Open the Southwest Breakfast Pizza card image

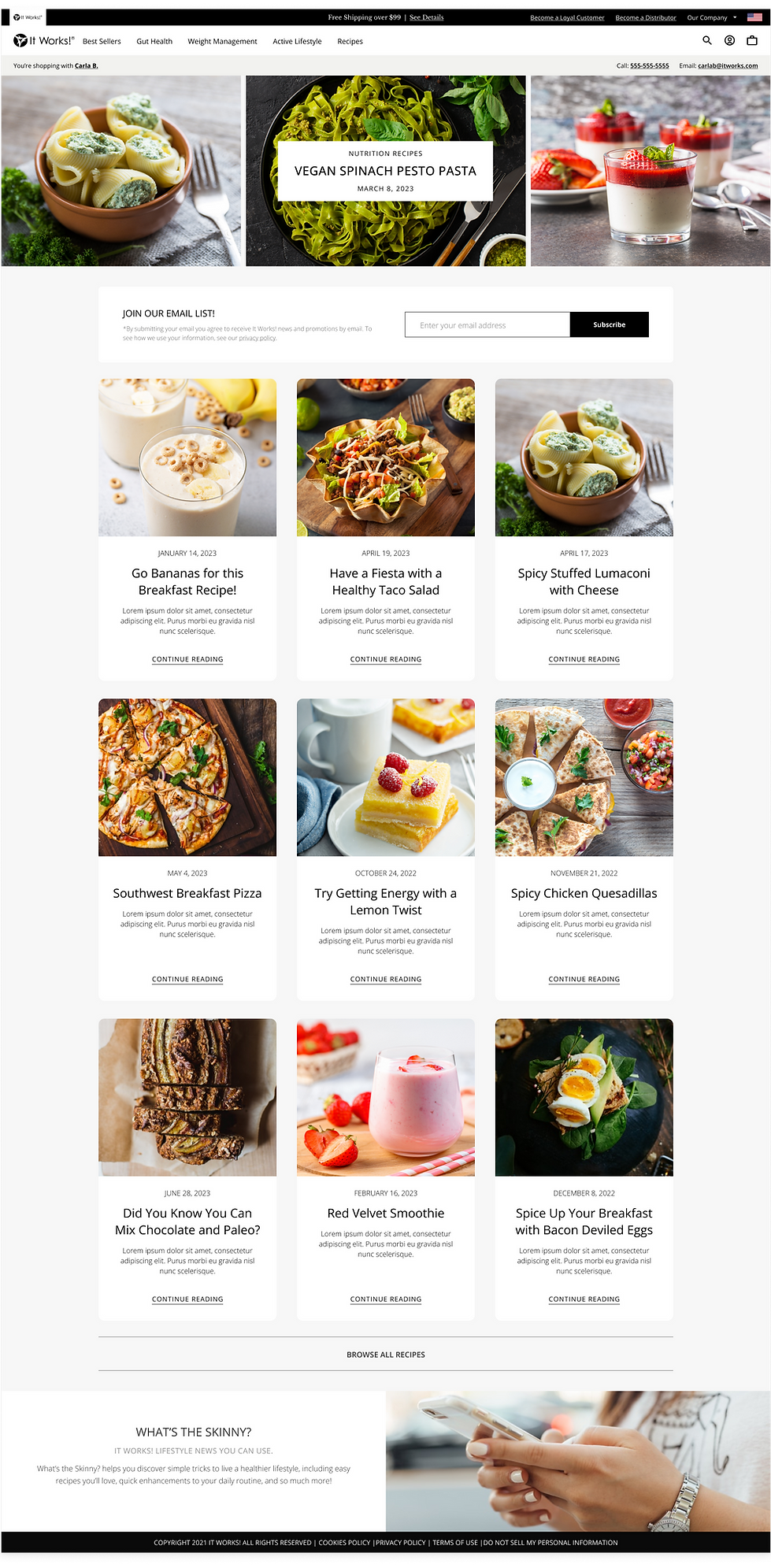pos(187,777)
